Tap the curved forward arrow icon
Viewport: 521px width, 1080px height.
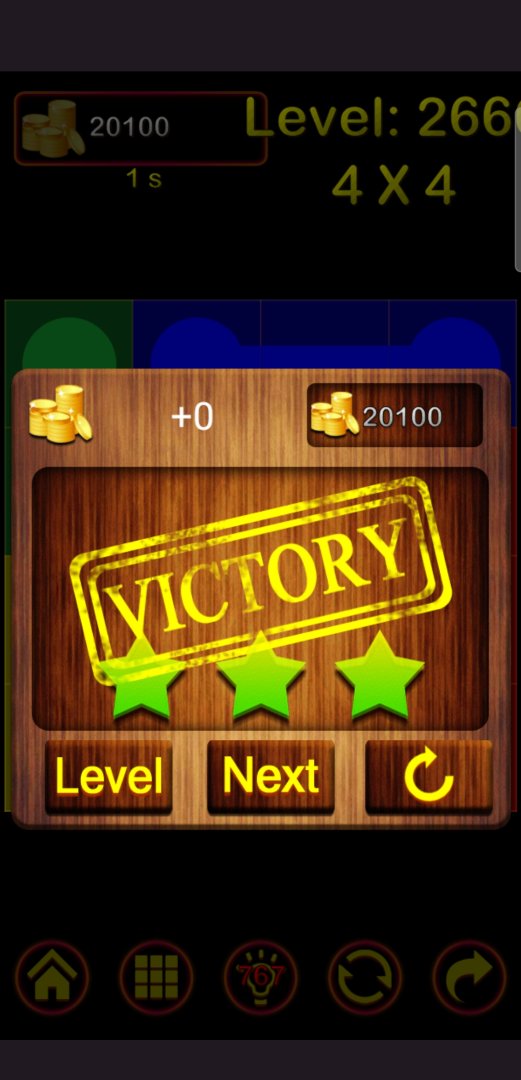click(x=469, y=976)
